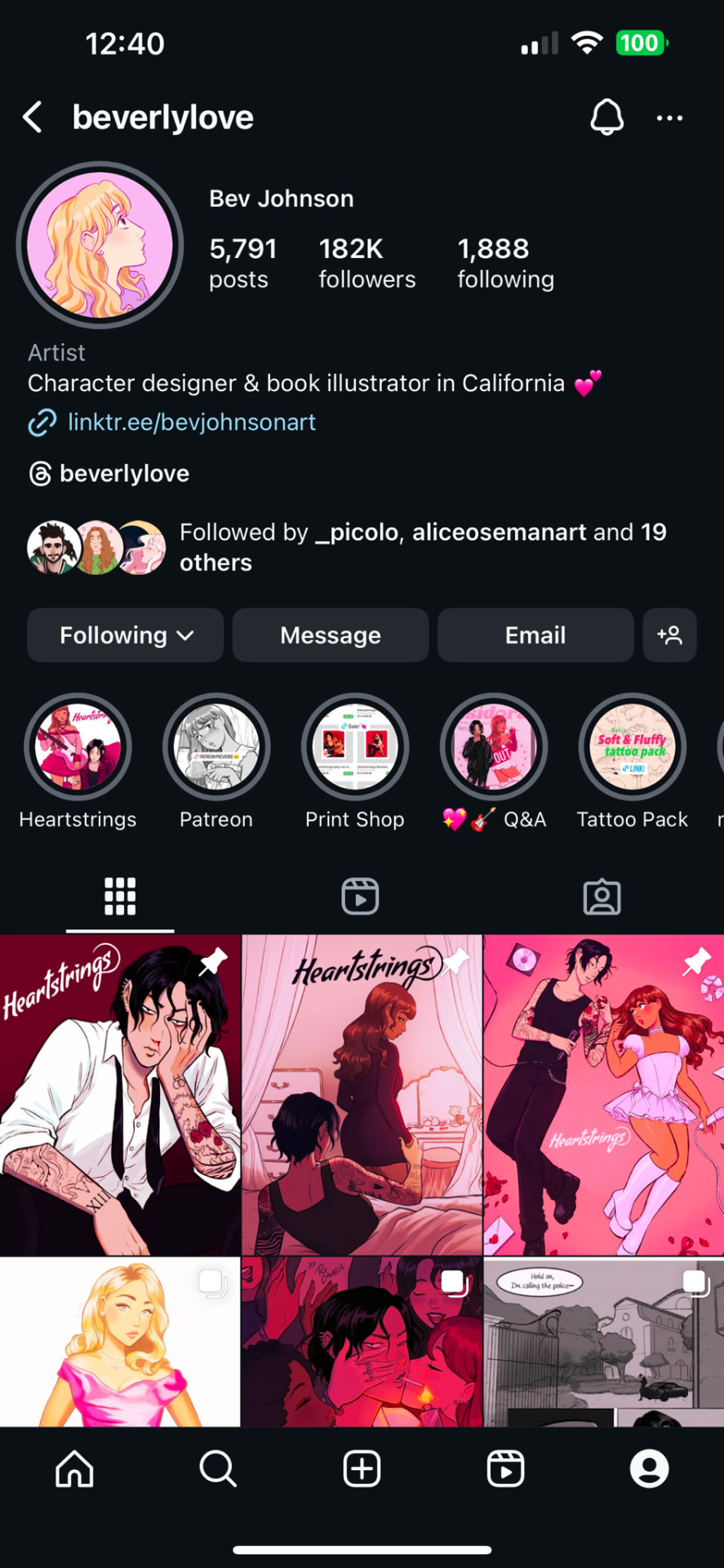The height and width of the screenshot is (1568, 724).
Task: Tap the Email button
Action: click(x=535, y=635)
